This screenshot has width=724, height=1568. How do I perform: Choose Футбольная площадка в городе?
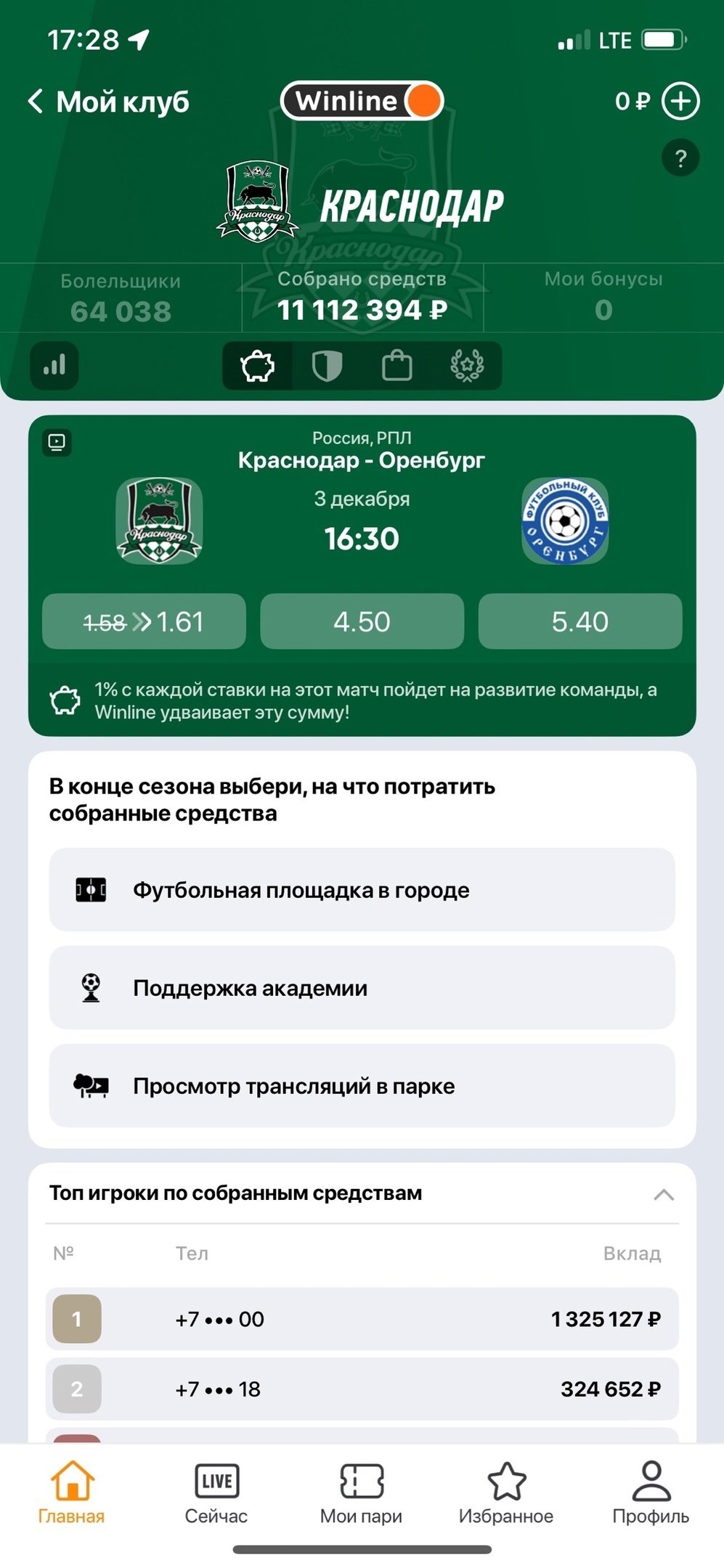tap(362, 890)
